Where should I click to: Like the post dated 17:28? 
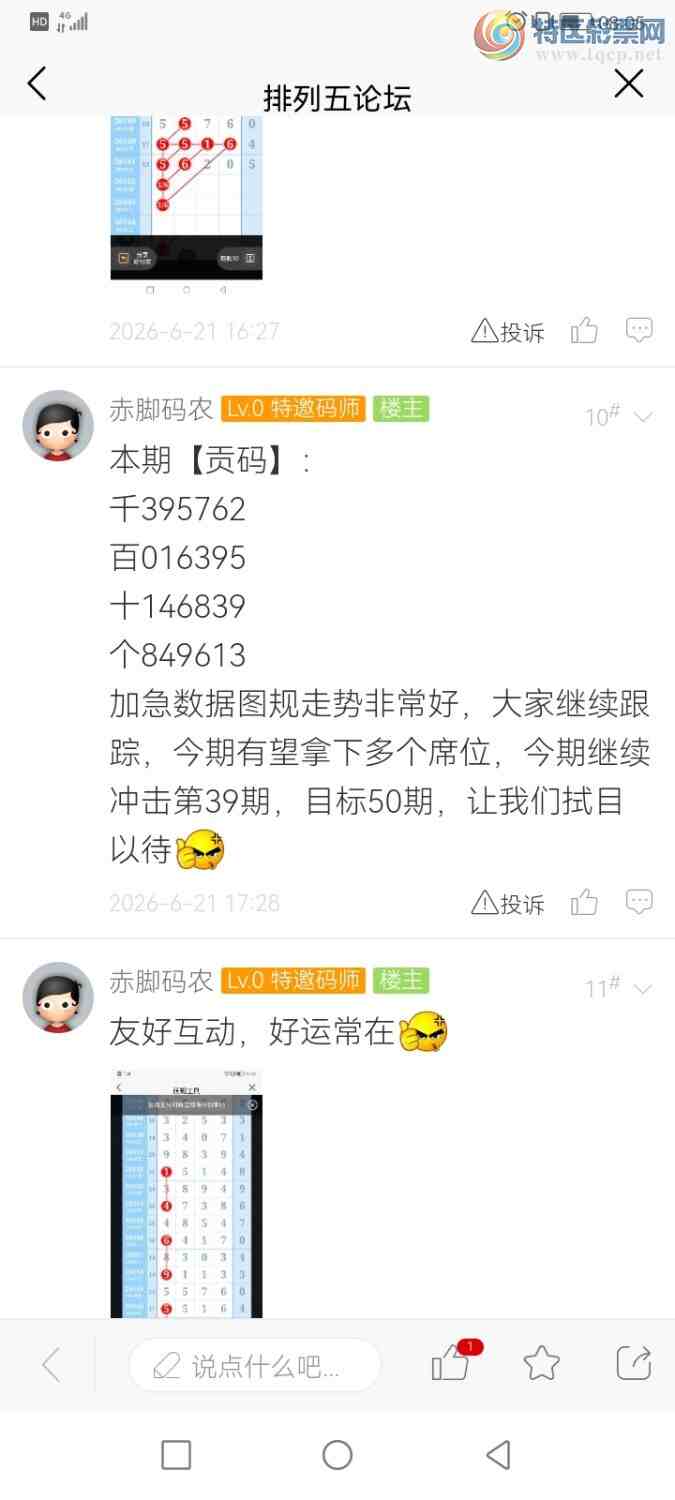(x=584, y=903)
